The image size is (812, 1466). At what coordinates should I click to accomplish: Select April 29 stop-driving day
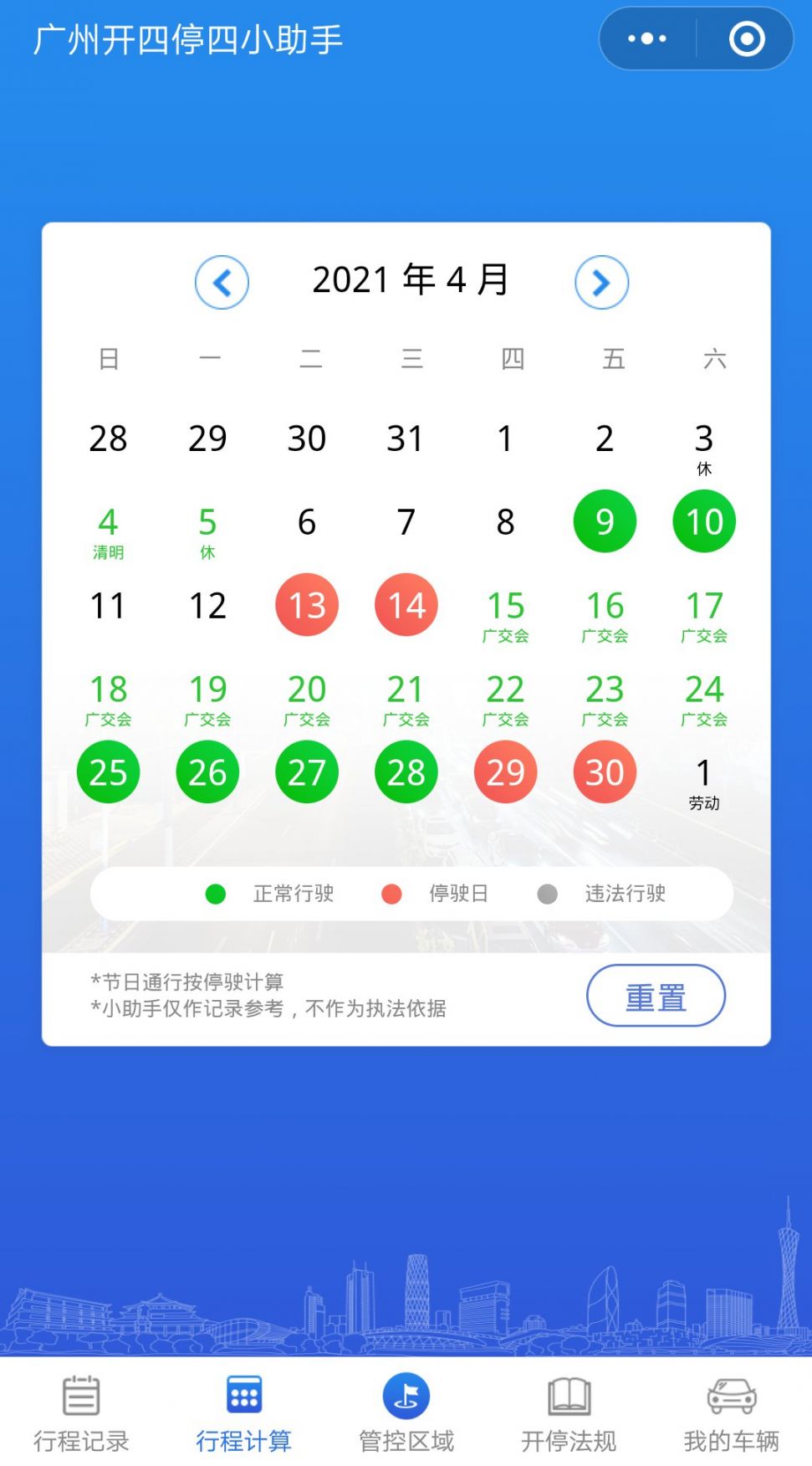click(505, 772)
